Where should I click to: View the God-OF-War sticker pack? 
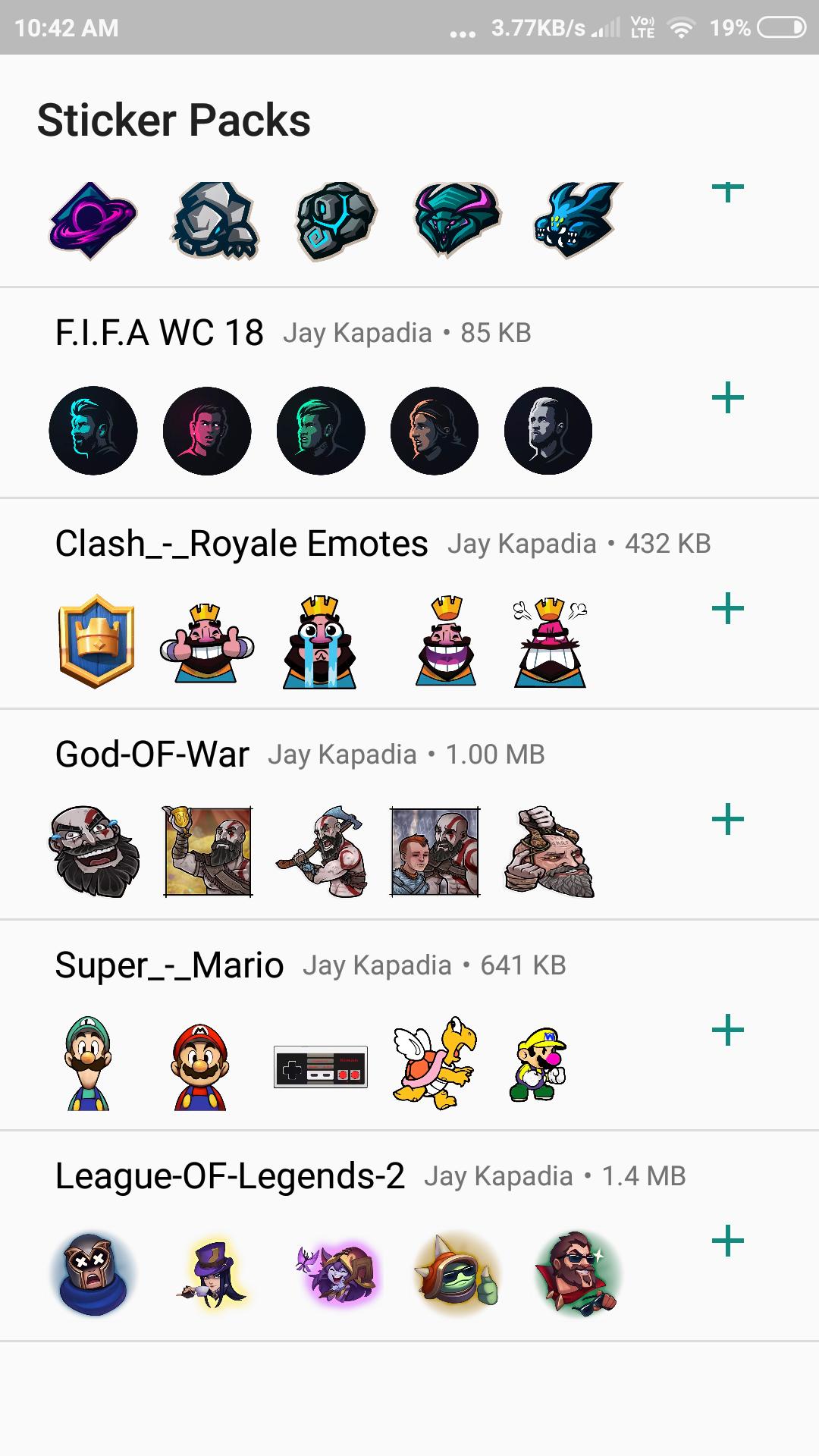(x=152, y=755)
